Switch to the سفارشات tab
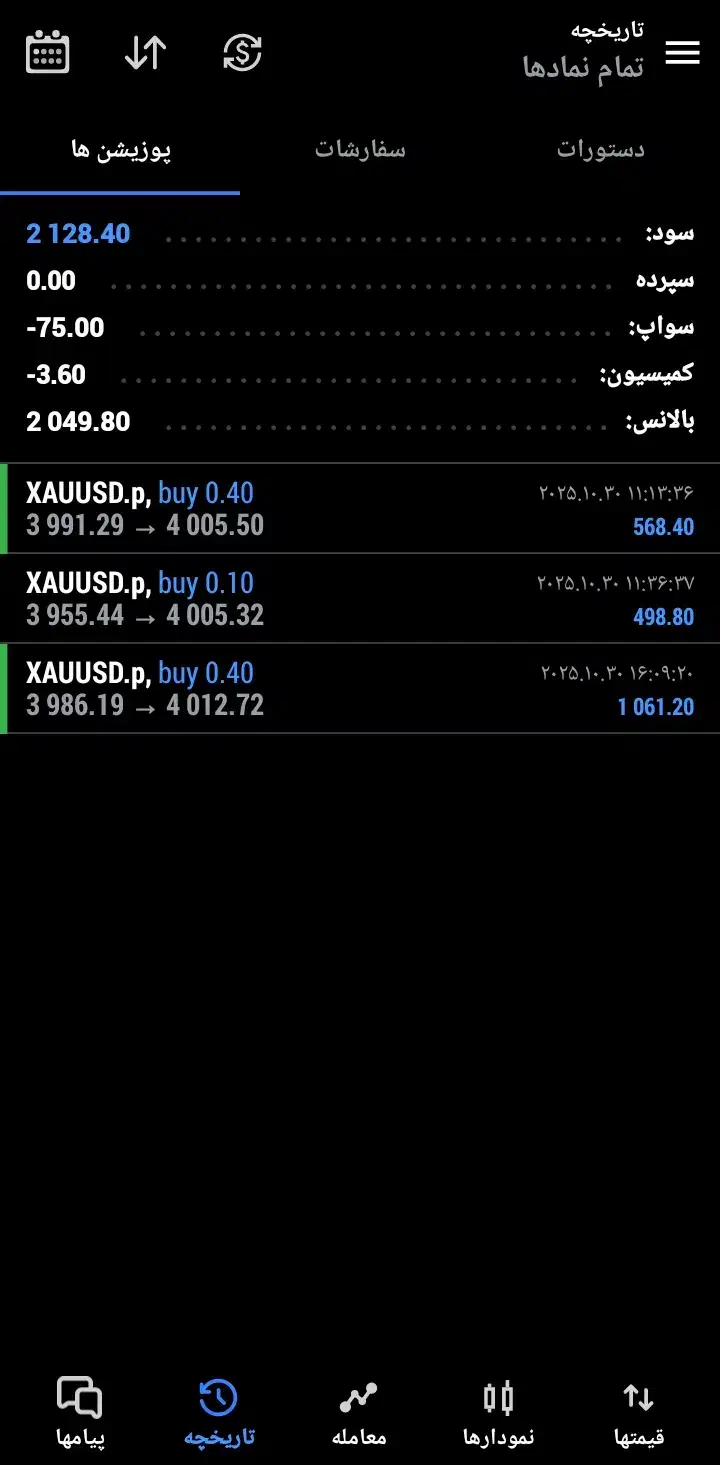This screenshot has height=1465, width=720. (x=360, y=150)
